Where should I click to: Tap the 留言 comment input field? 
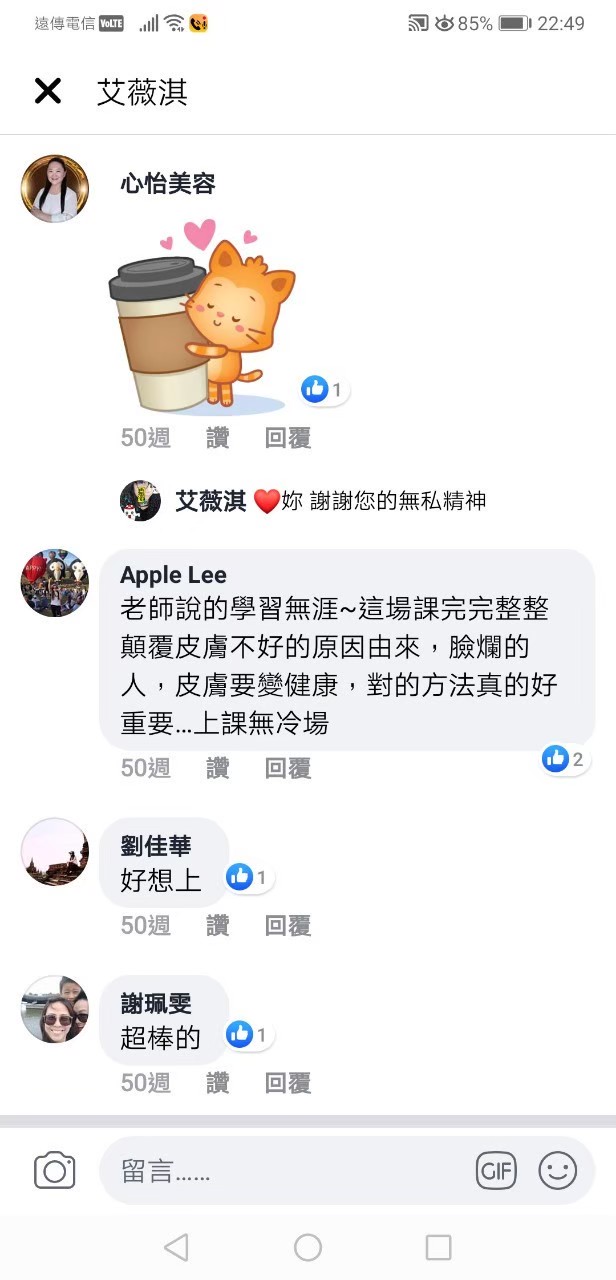pyautogui.click(x=290, y=1171)
